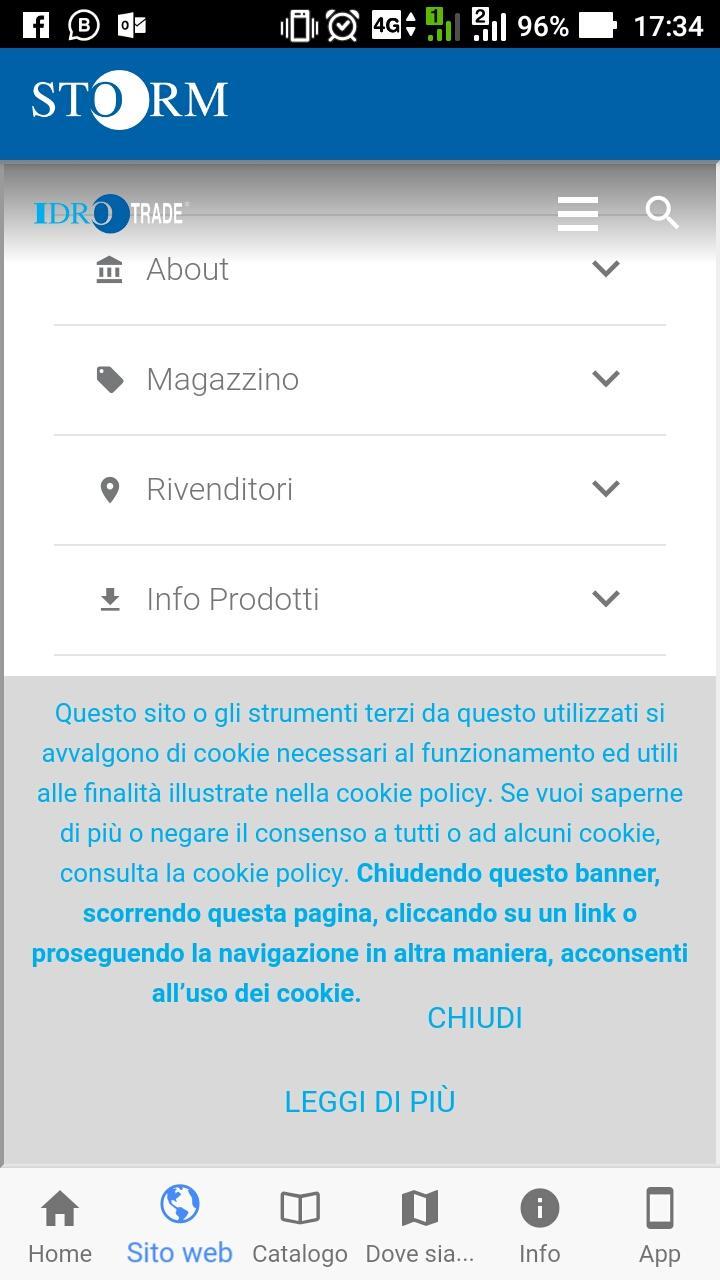Expand the Rivenditori section
The height and width of the screenshot is (1280, 720).
360,489
